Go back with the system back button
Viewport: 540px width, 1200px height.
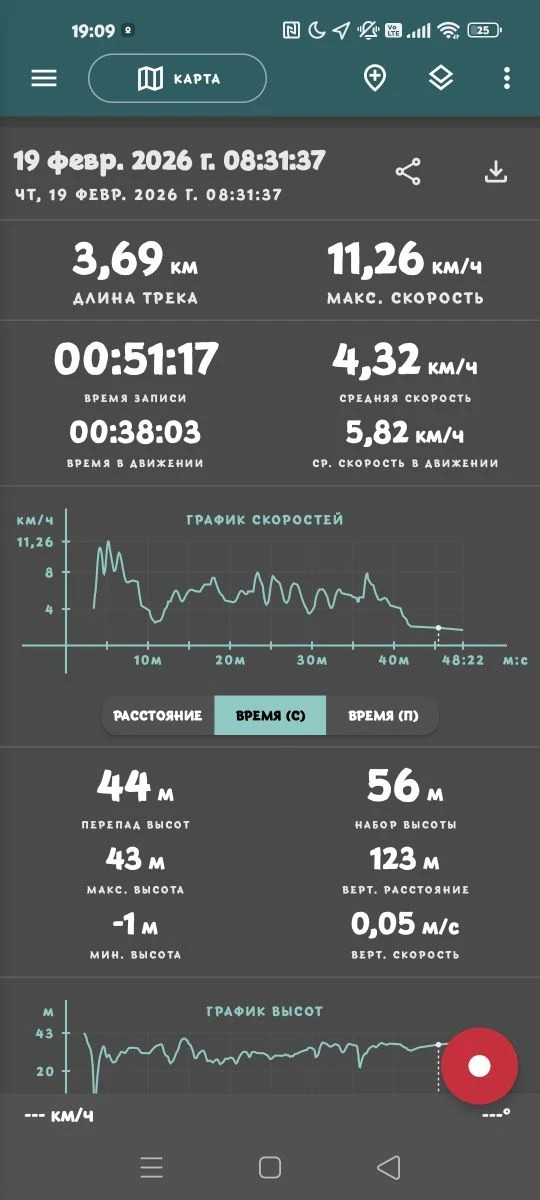coord(388,1167)
